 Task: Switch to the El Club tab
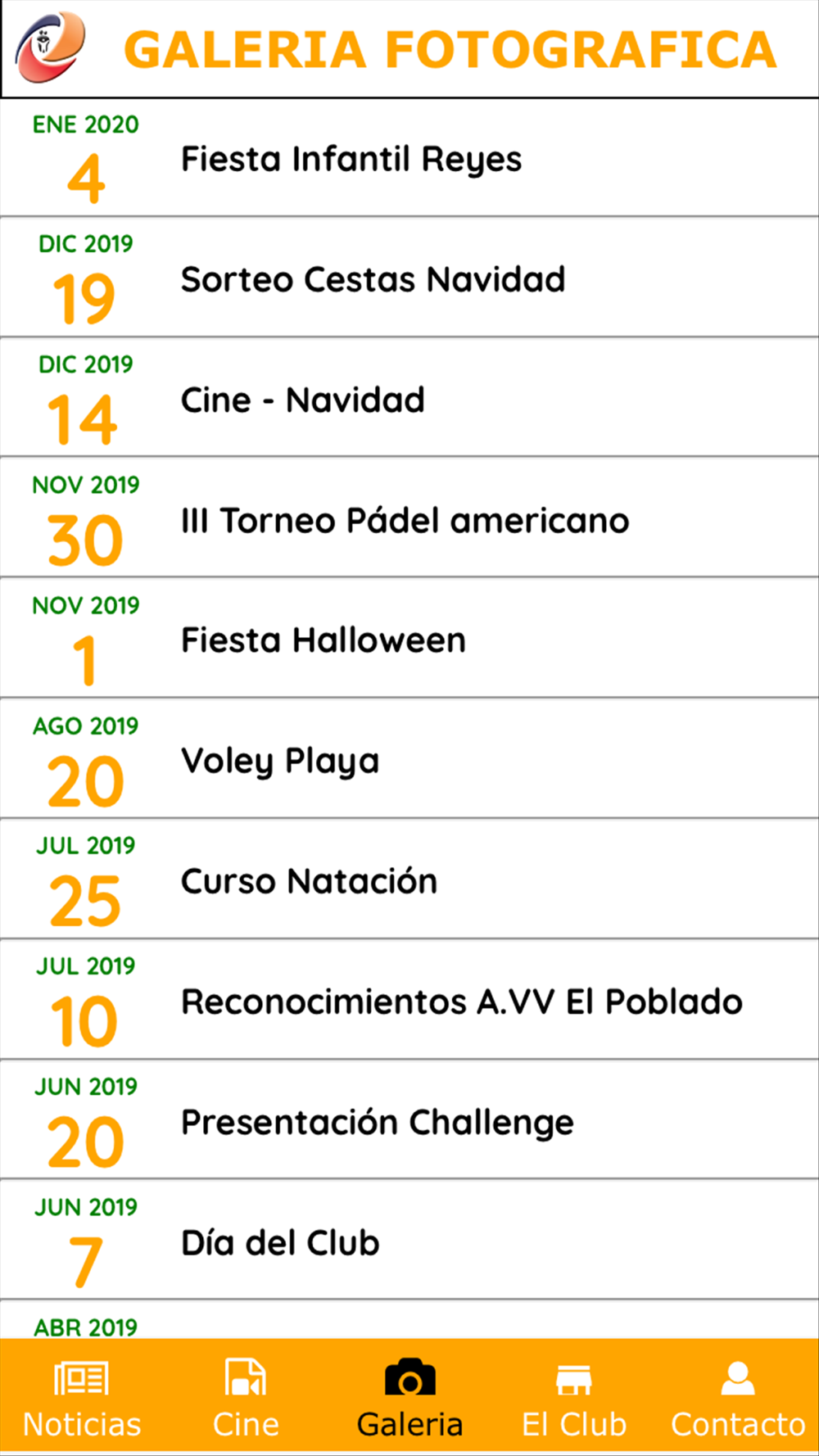pos(573,1399)
